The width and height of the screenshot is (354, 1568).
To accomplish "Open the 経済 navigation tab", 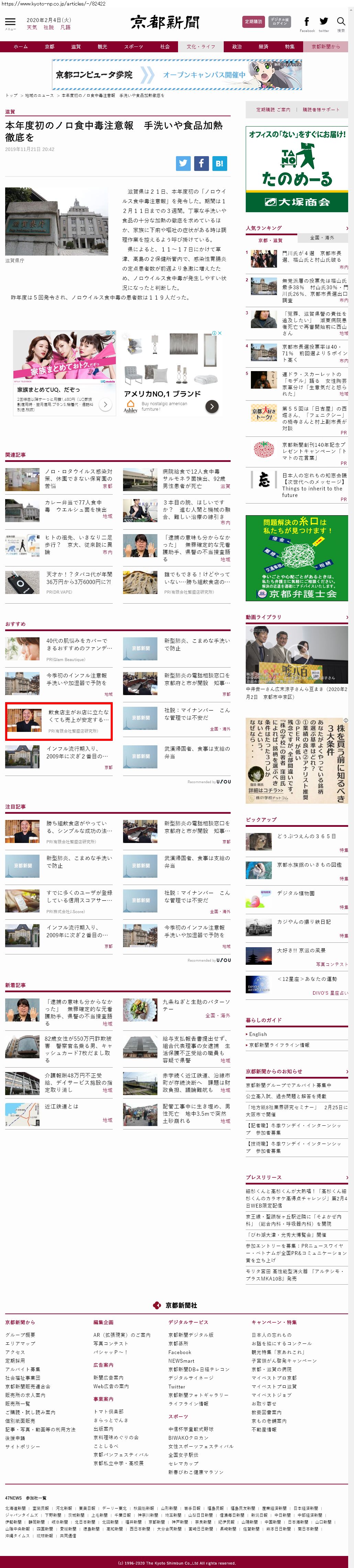I will pyautogui.click(x=263, y=46).
